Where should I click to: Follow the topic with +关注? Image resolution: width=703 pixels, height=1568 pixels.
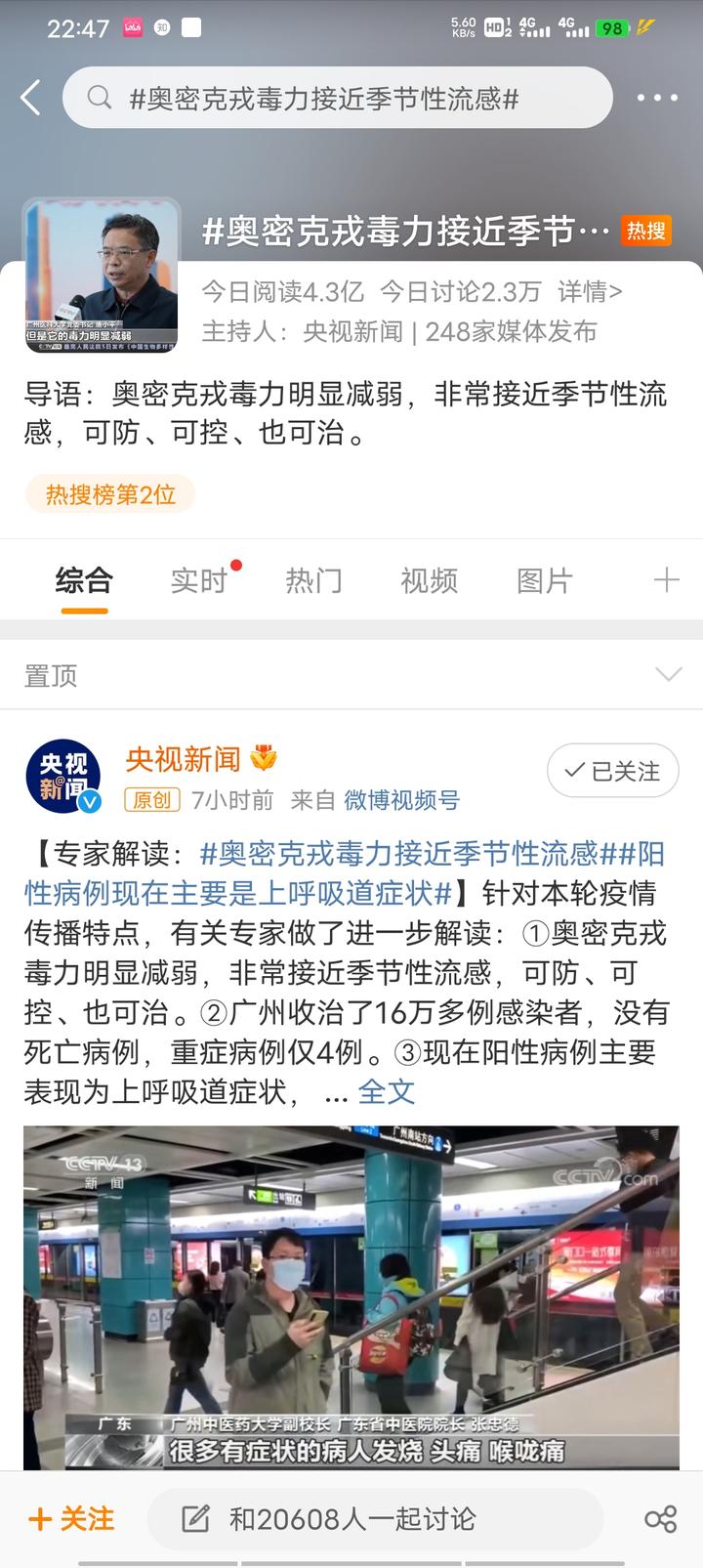point(71,1519)
